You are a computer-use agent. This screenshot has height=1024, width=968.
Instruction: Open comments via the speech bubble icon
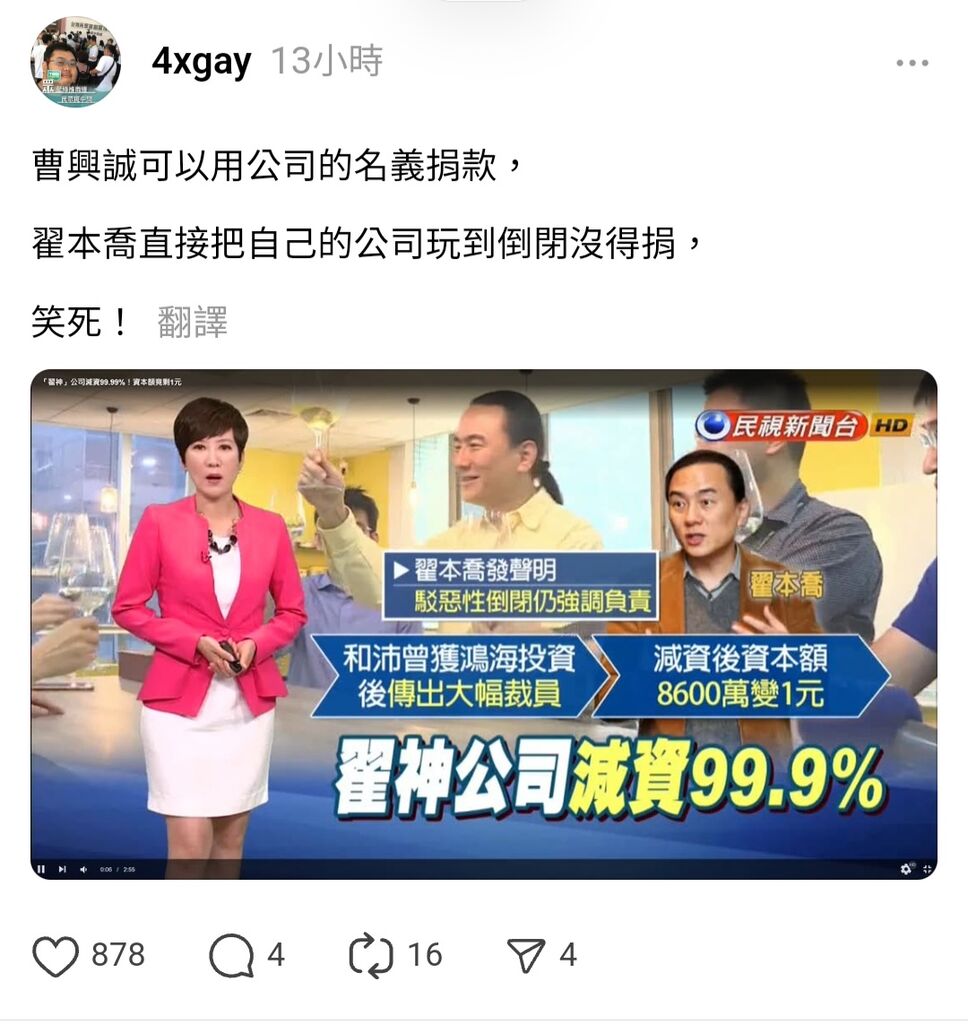click(x=231, y=955)
